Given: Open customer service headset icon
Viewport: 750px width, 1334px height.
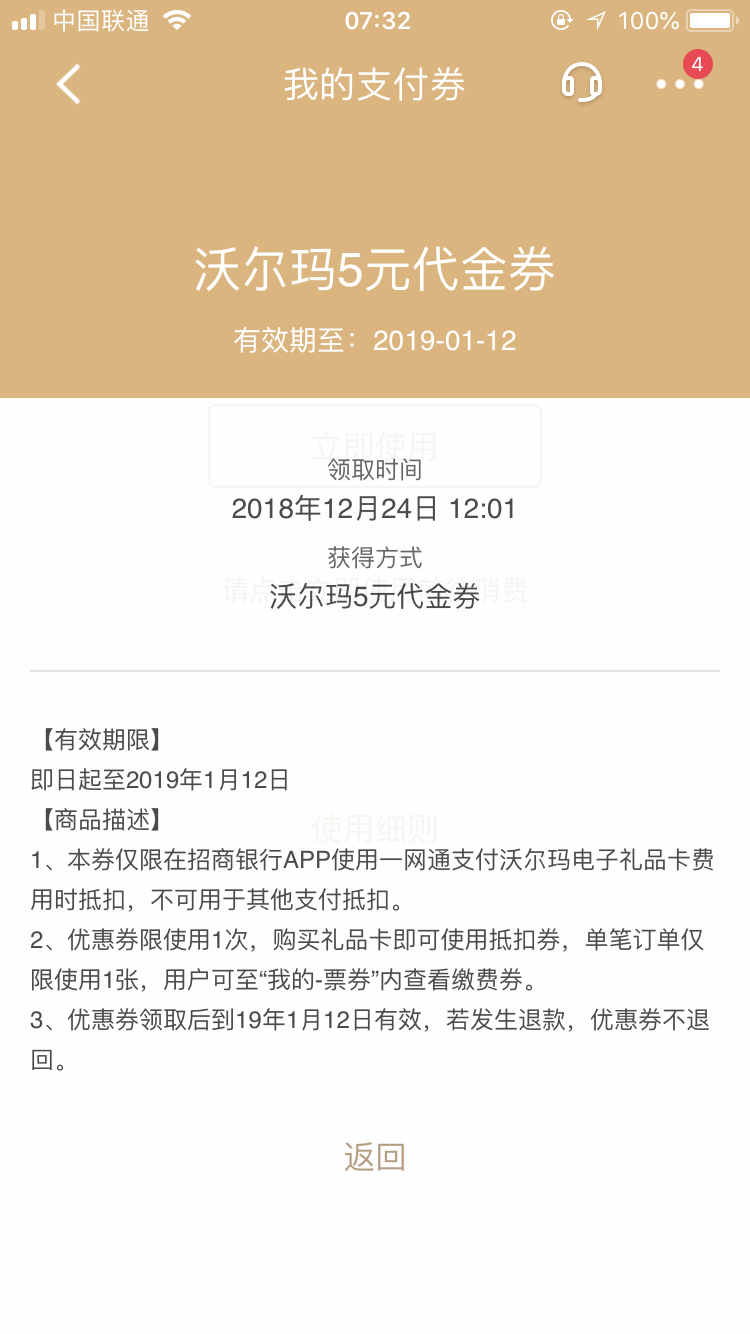Looking at the screenshot, I should tap(581, 83).
